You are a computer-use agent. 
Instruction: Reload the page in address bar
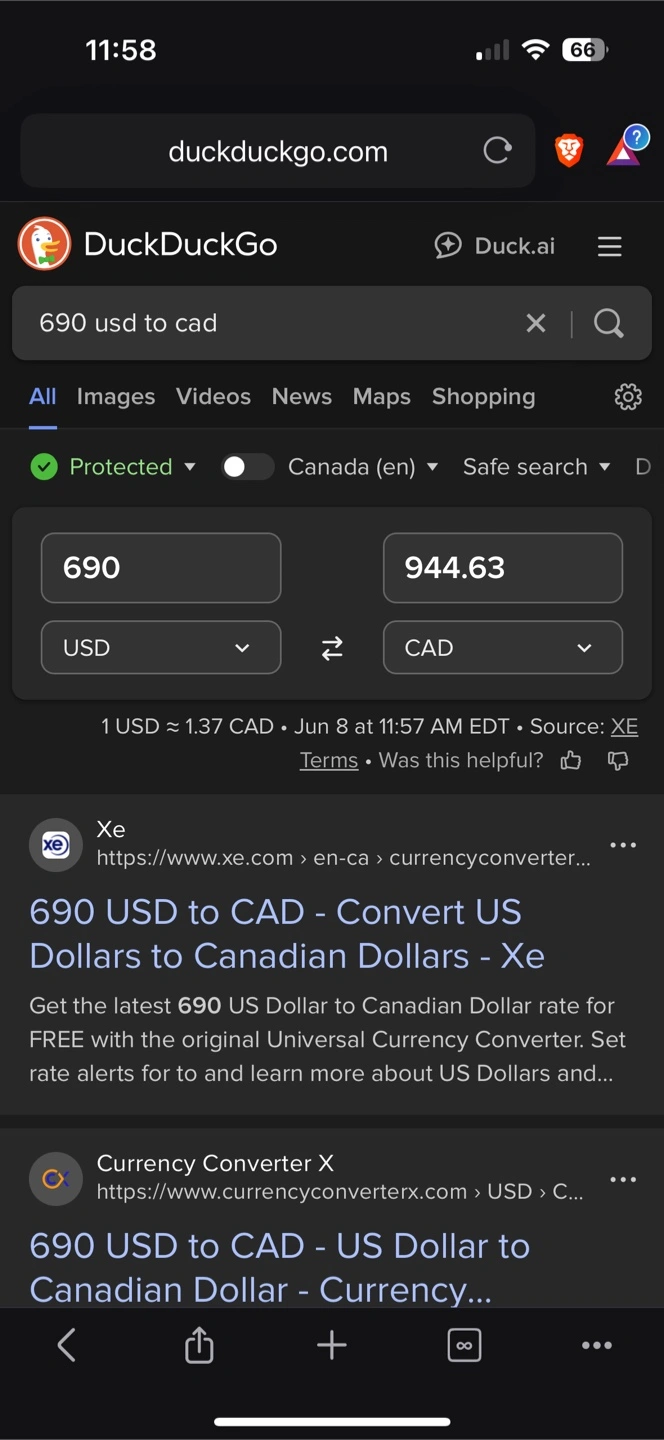coord(497,151)
